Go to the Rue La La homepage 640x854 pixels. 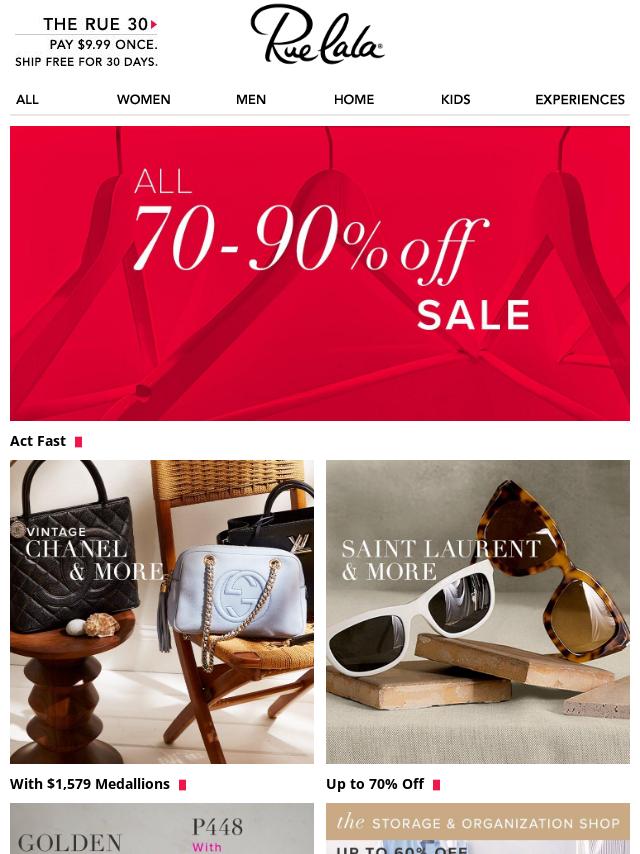click(x=317, y=35)
